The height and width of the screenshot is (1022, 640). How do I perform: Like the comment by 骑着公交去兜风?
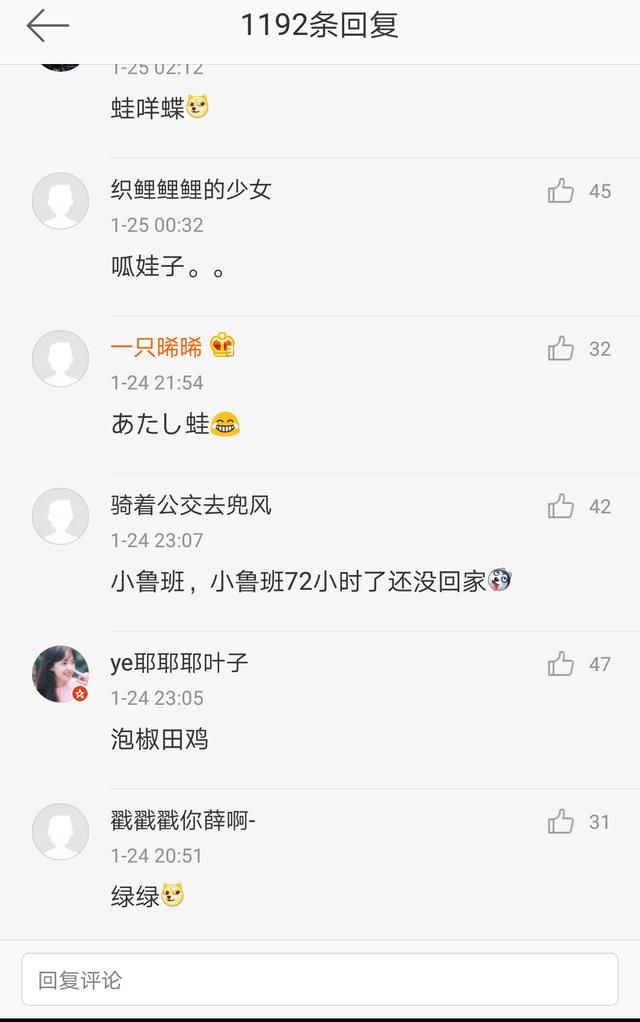click(561, 507)
